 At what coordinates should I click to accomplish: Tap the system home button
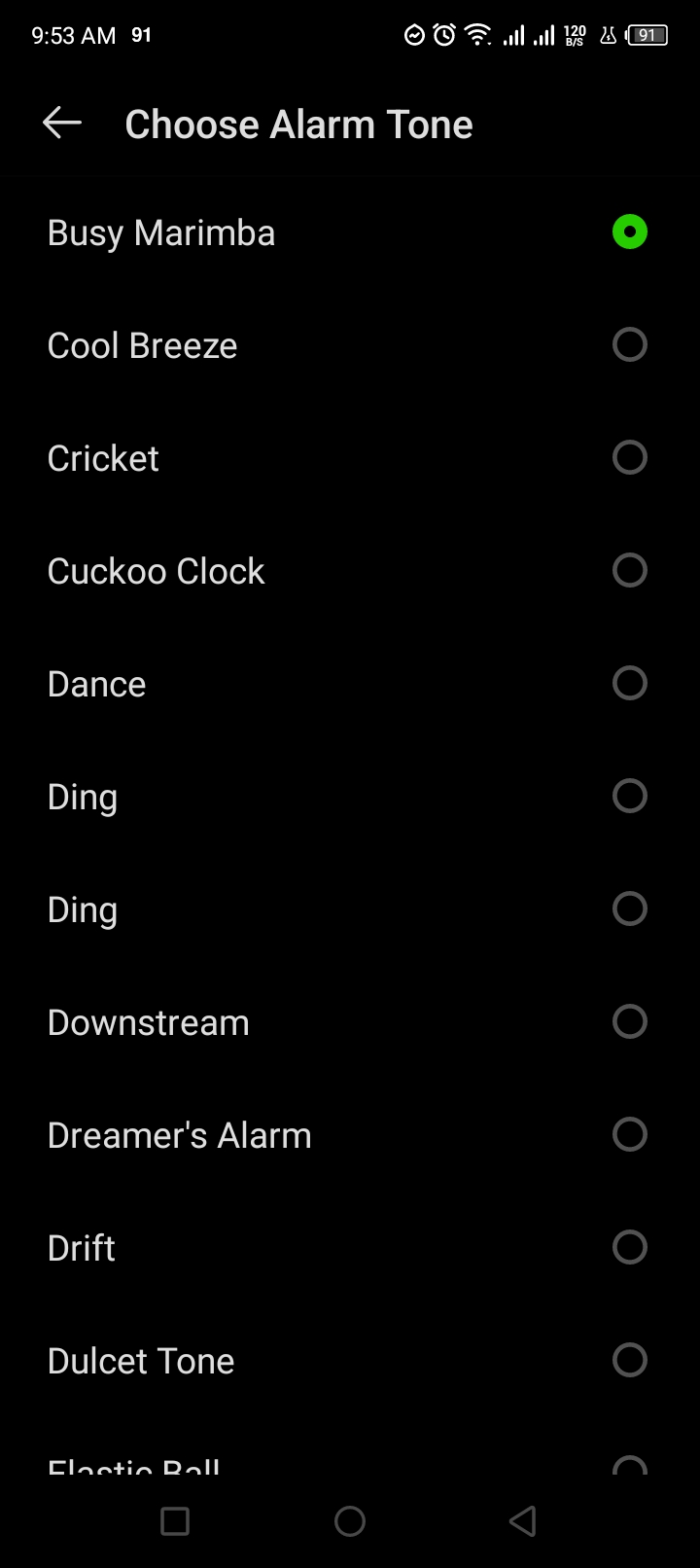point(350,1521)
